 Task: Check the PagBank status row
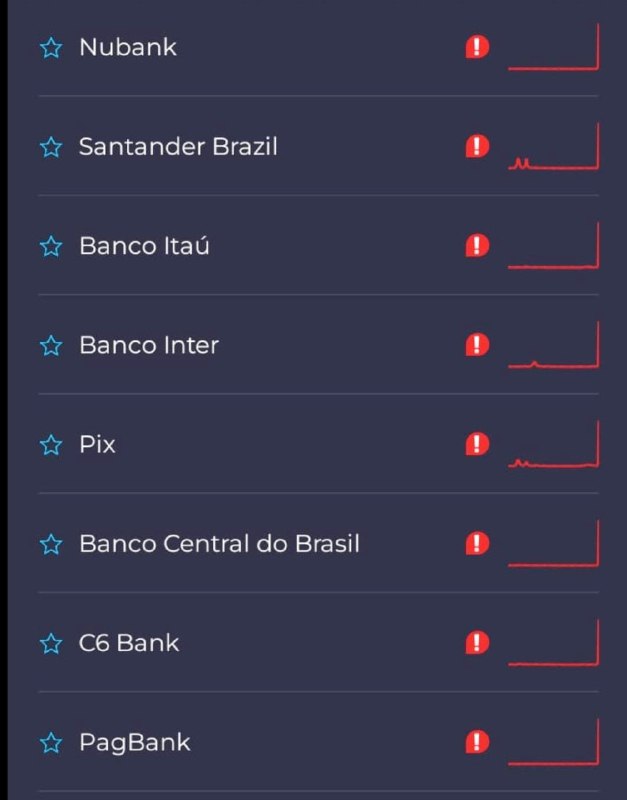(x=135, y=743)
